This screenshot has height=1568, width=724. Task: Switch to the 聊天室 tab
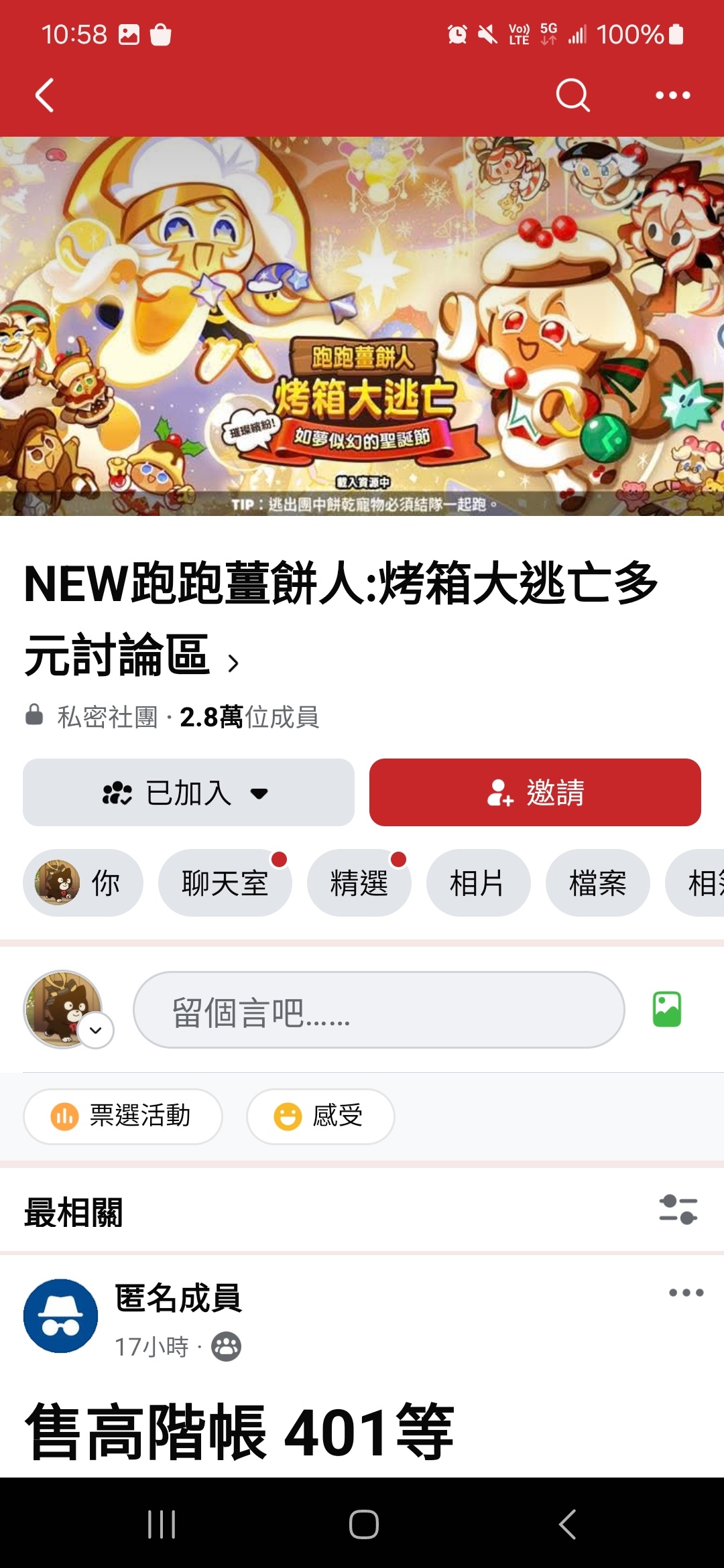click(225, 883)
